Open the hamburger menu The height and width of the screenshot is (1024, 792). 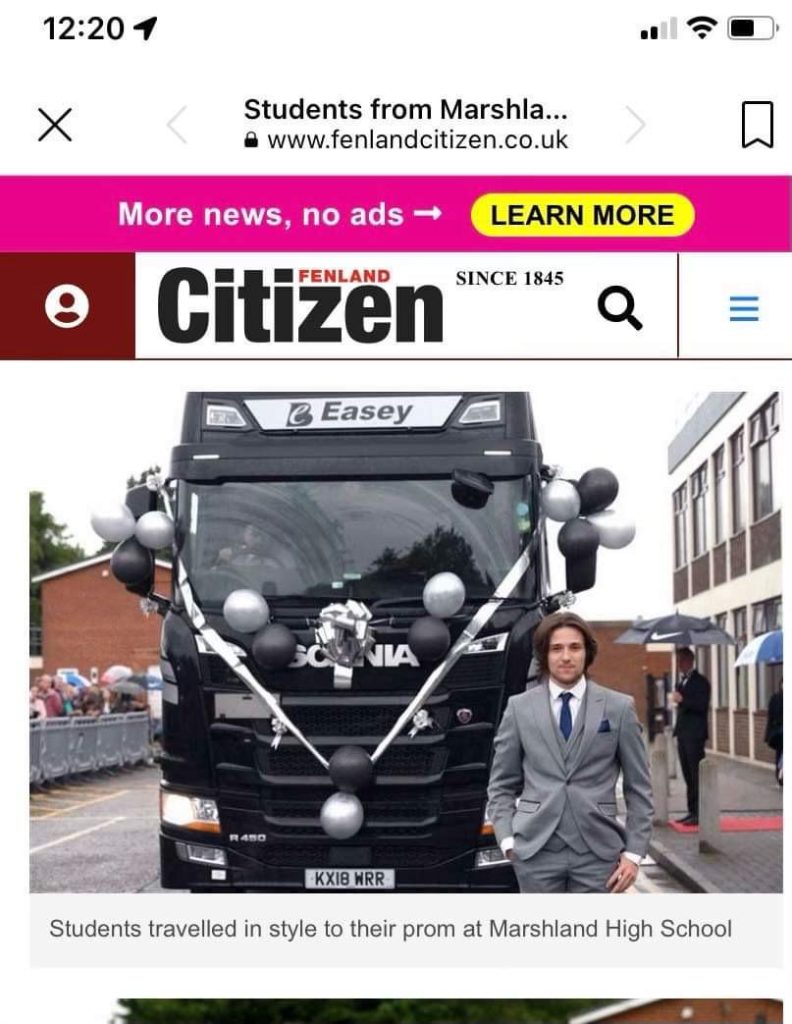pos(743,309)
